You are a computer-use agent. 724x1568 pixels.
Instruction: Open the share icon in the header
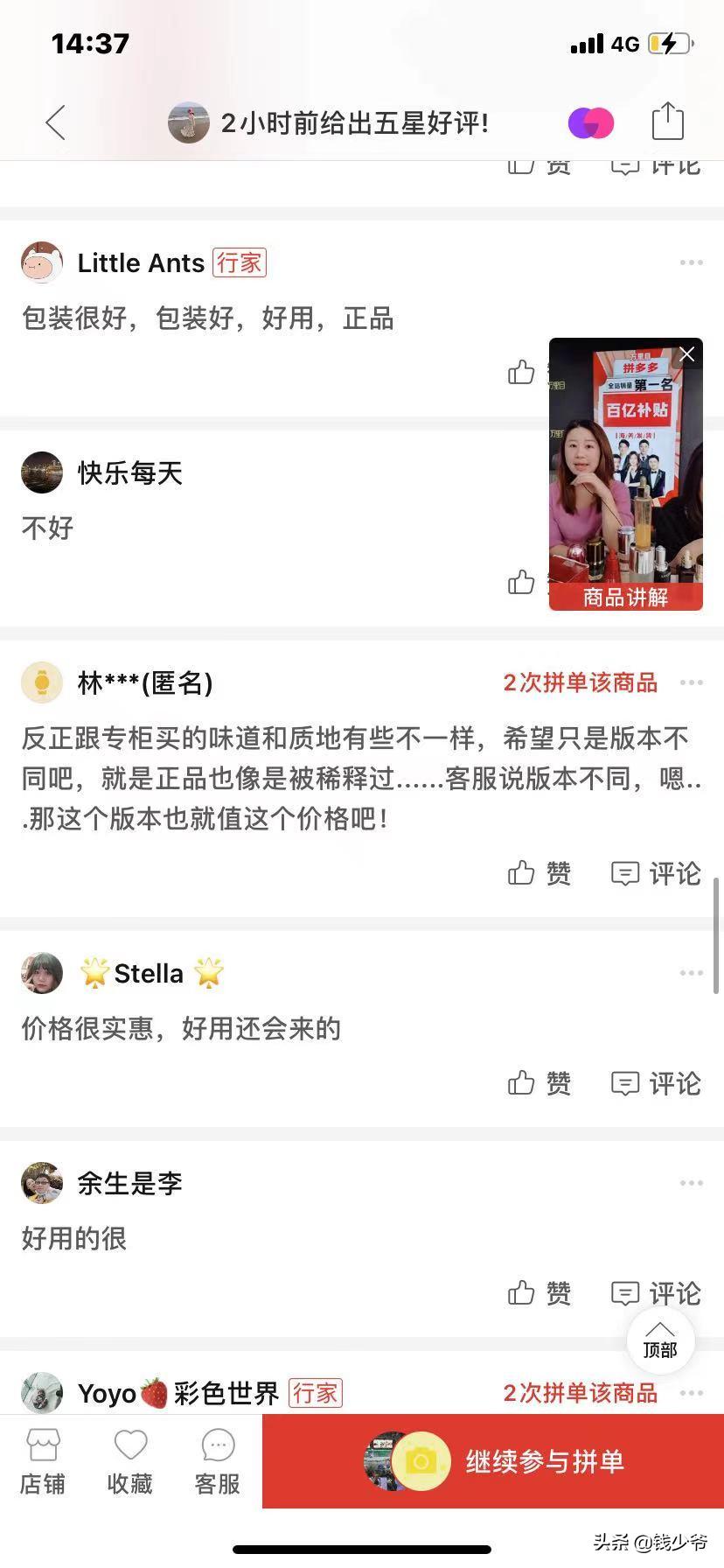668,122
